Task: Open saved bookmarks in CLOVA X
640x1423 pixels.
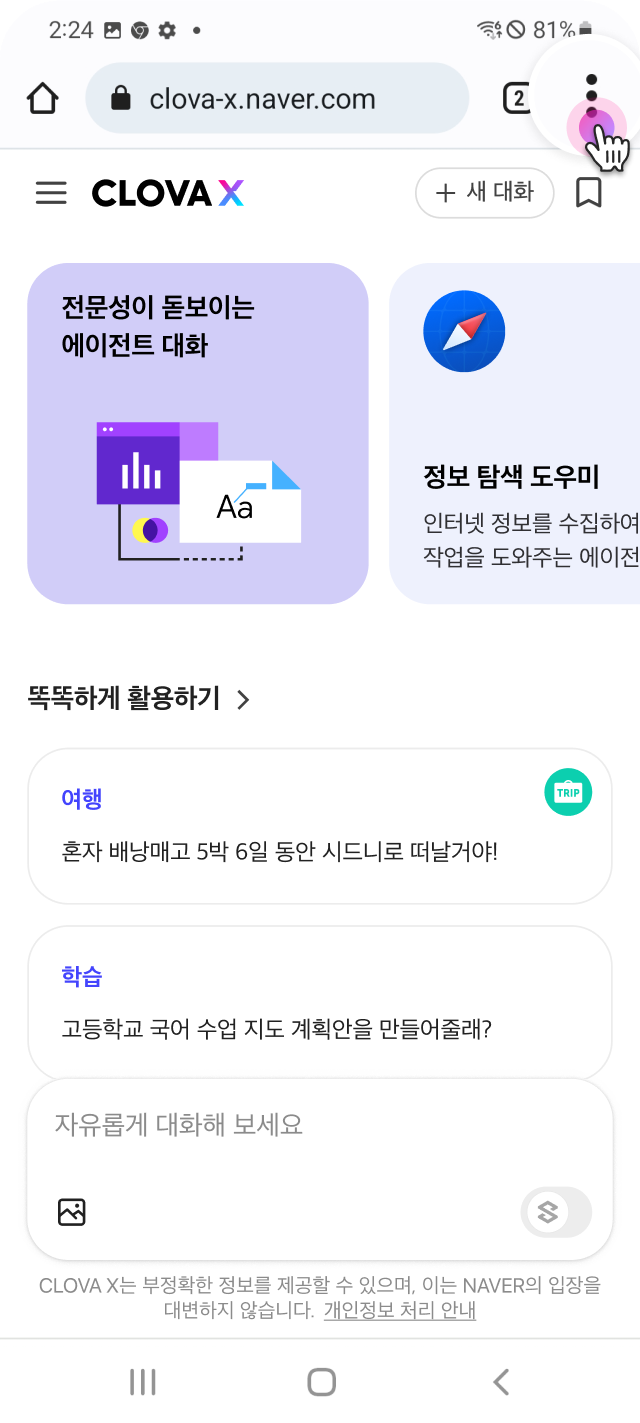Action: [x=589, y=192]
